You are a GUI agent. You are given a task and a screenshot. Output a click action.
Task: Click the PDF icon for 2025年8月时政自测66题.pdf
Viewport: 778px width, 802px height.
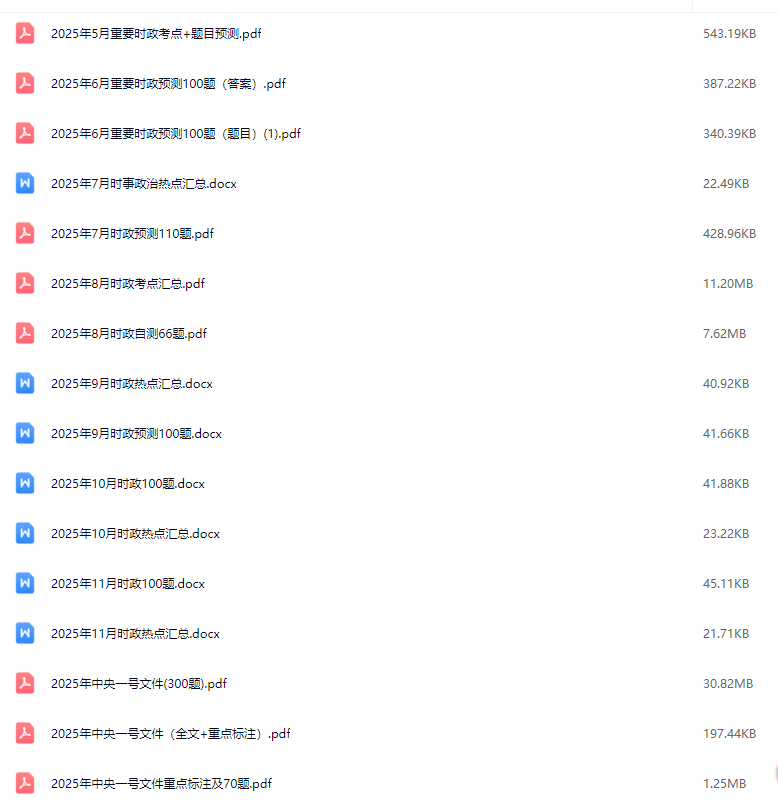point(24,333)
